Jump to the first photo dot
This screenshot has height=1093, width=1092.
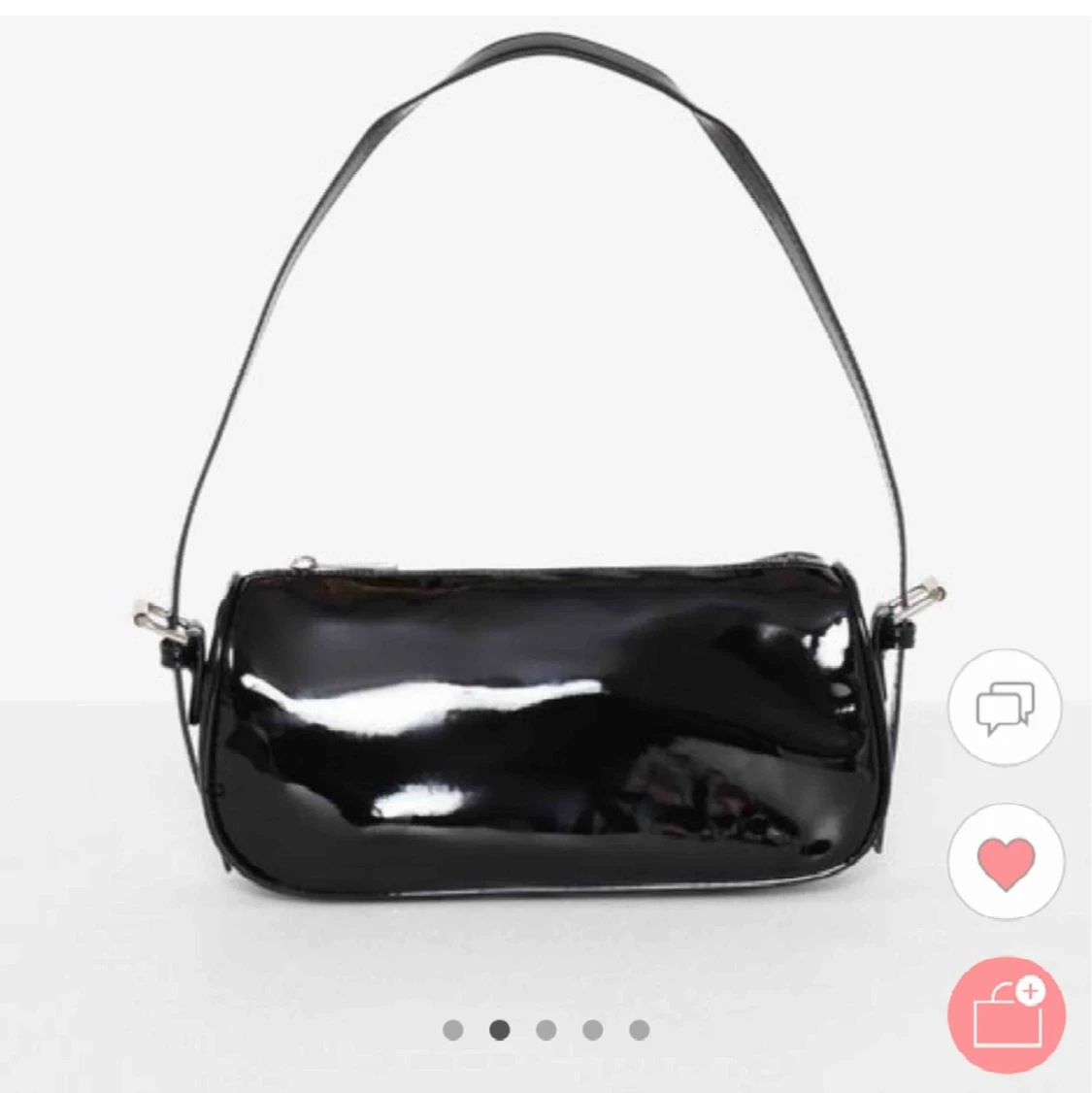point(453,1030)
